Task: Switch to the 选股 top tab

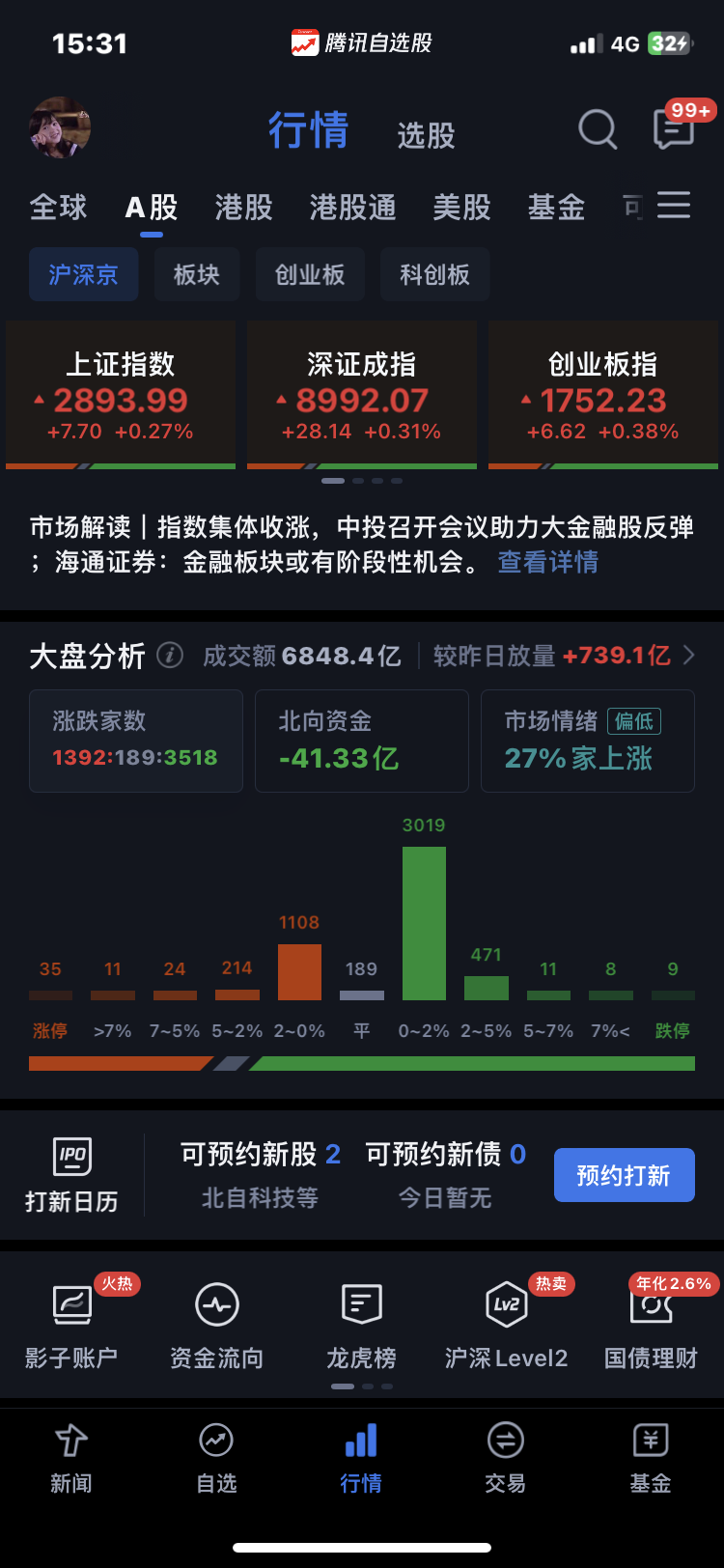Action: pos(426,135)
